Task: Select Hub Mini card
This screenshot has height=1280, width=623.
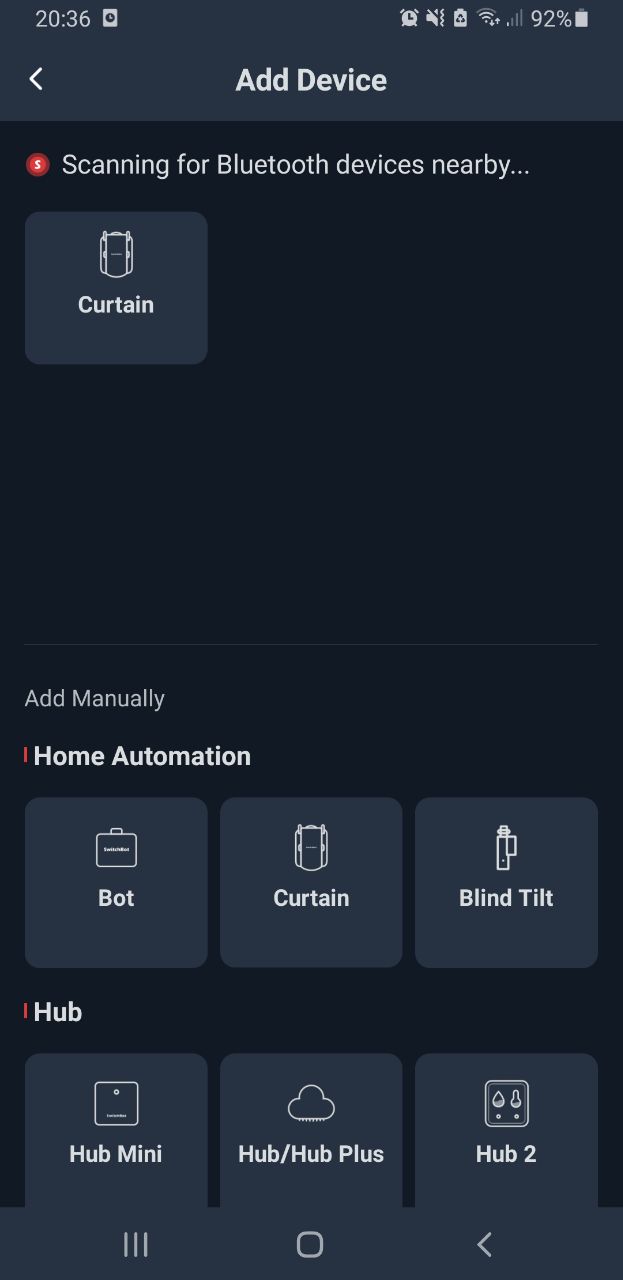Action: pos(116,1130)
